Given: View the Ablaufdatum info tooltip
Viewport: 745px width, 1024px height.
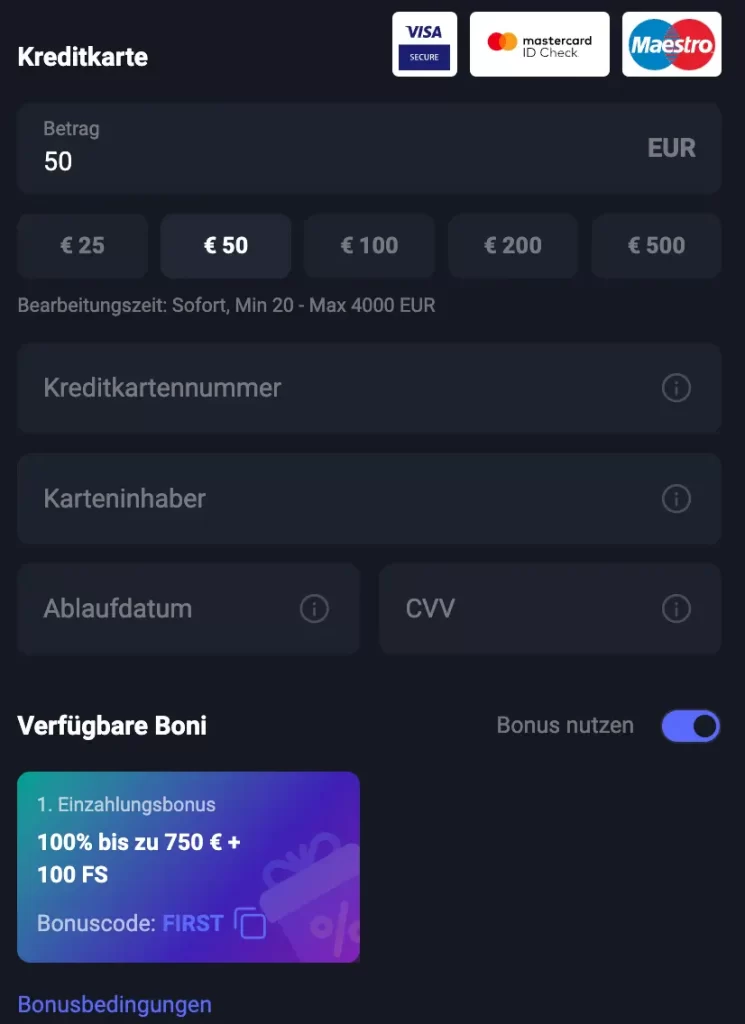Looking at the screenshot, I should pos(314,608).
